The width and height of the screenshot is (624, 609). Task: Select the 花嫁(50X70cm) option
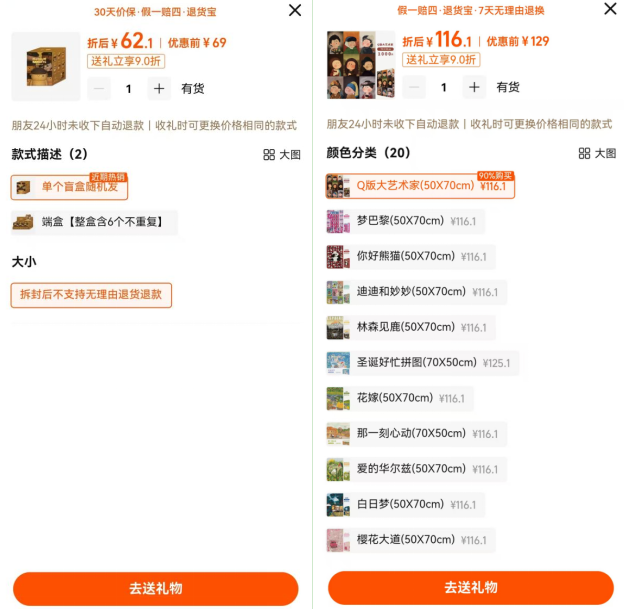tap(399, 398)
